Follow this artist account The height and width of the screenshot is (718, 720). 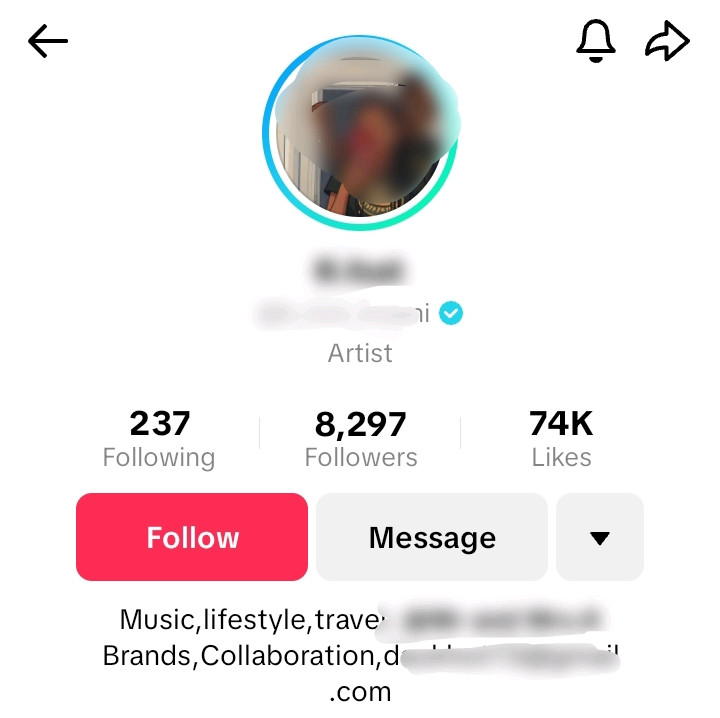pyautogui.click(x=192, y=537)
